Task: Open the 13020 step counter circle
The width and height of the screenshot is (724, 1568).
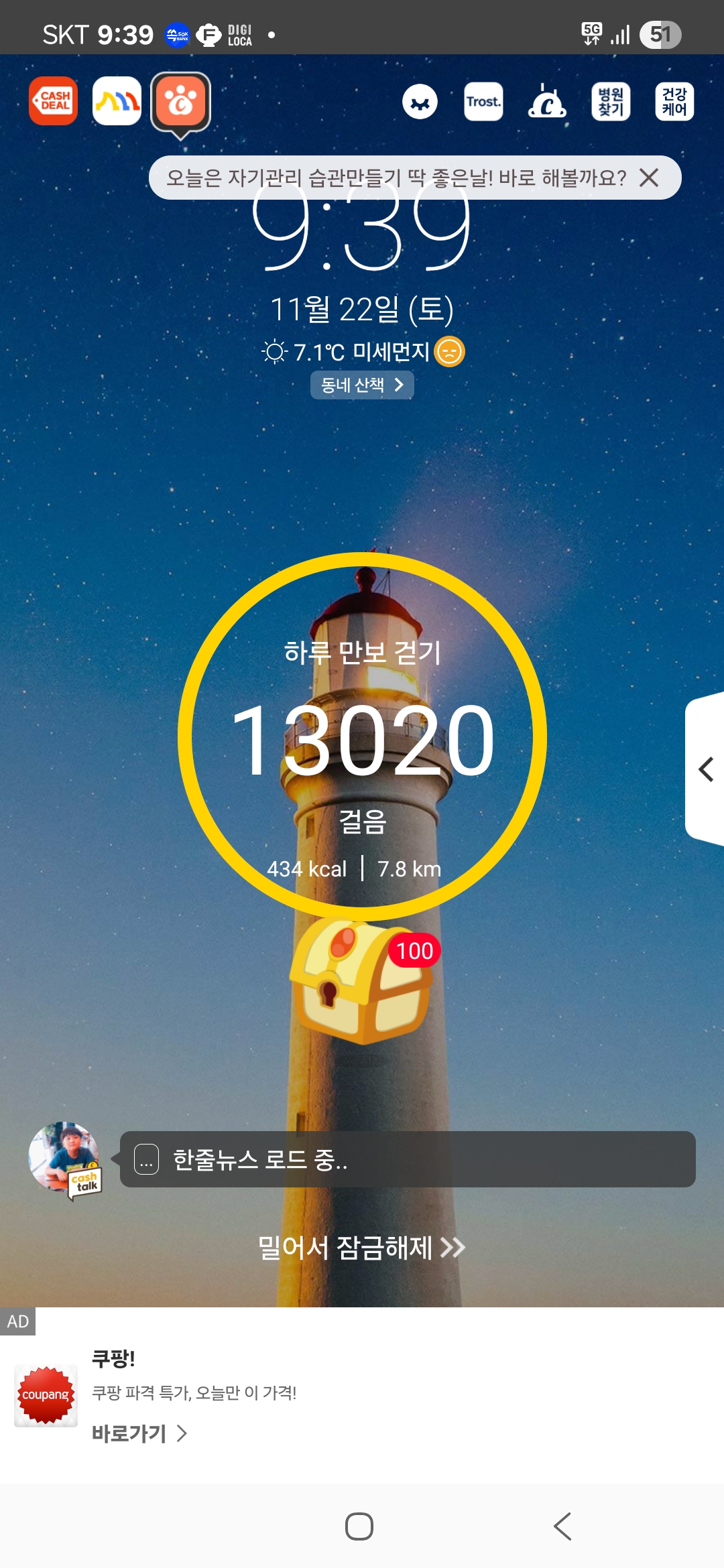Action: pos(362,737)
